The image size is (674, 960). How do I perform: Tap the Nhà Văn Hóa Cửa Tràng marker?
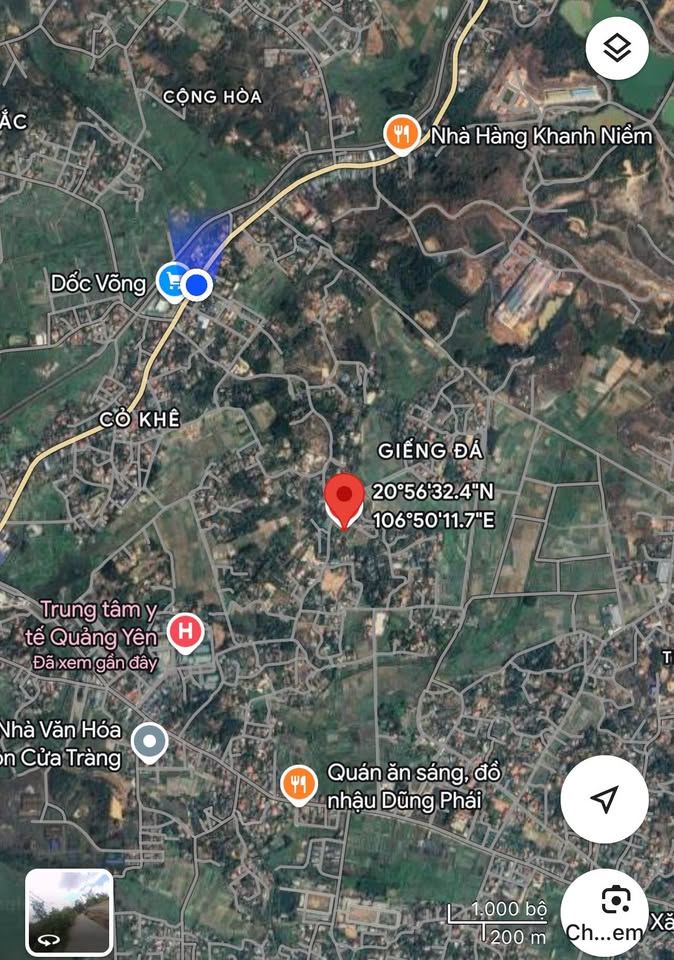[x=151, y=742]
